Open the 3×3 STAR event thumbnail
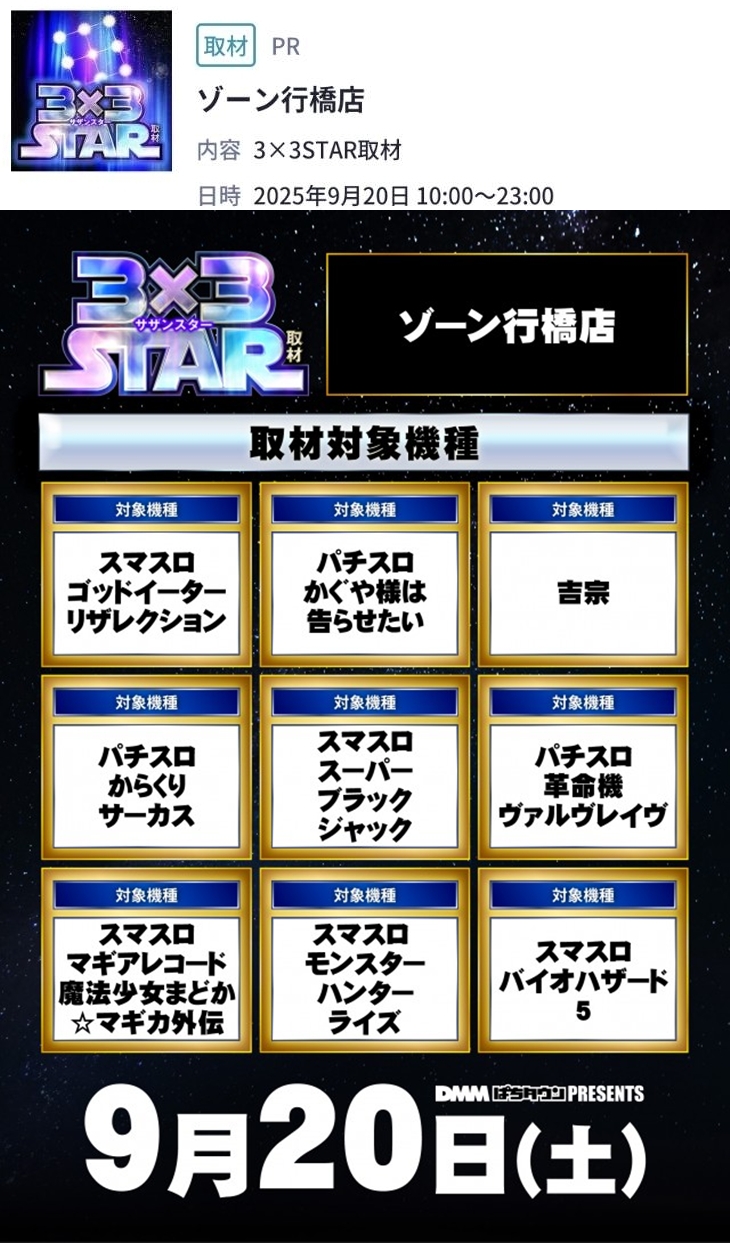This screenshot has height=1243, width=730. pyautogui.click(x=91, y=91)
